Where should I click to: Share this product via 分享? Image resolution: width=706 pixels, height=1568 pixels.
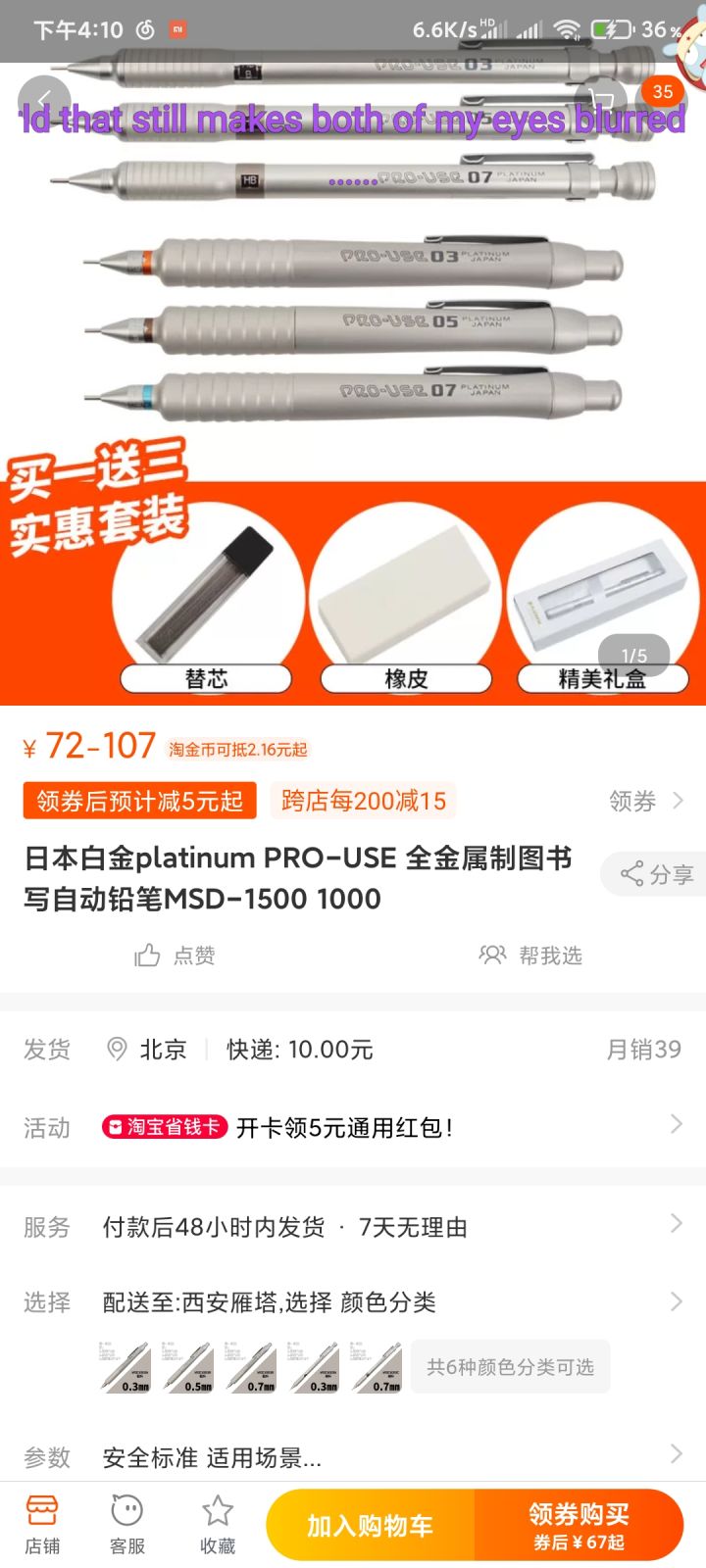point(655,874)
